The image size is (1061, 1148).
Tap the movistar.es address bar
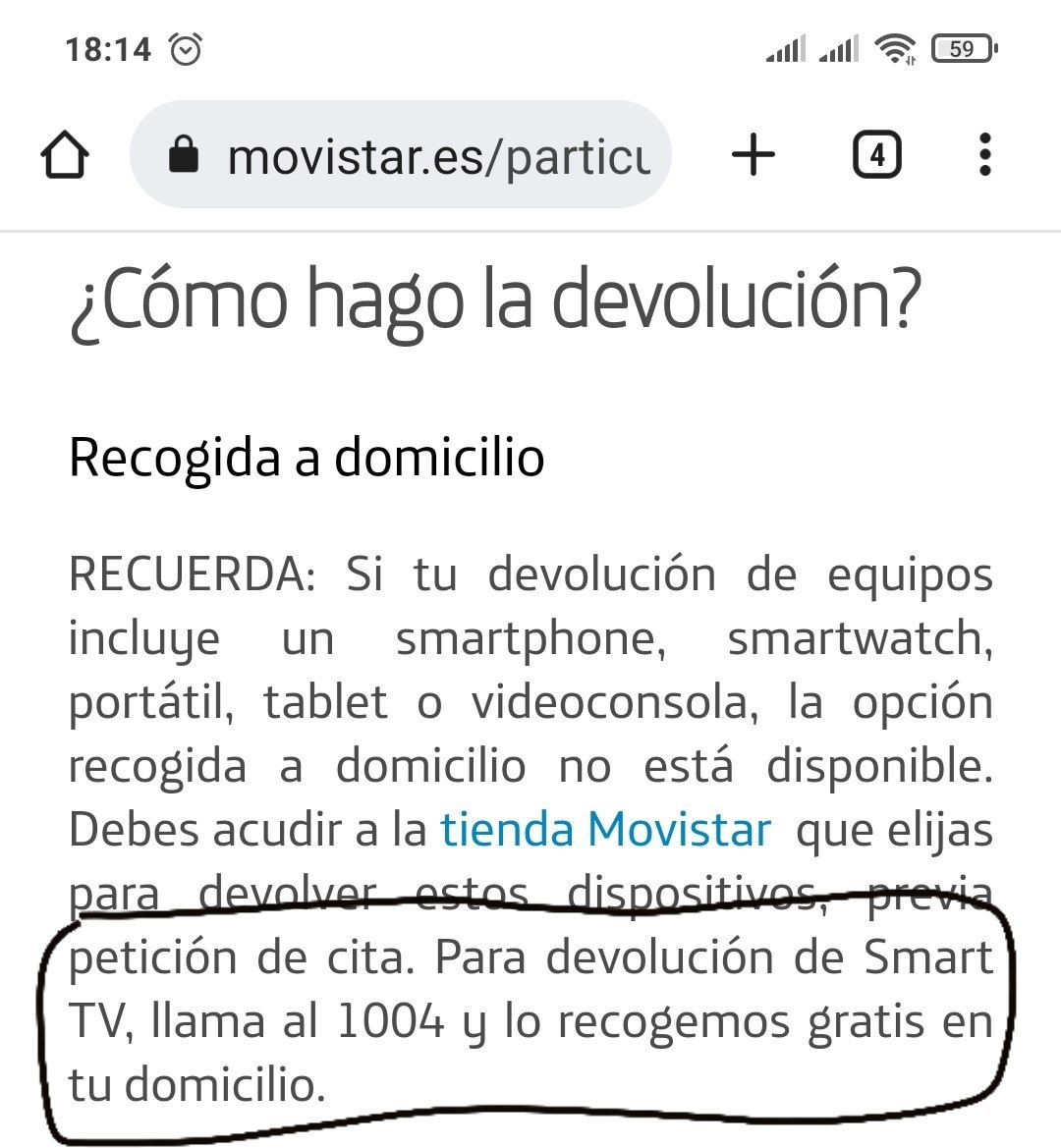pos(413,155)
